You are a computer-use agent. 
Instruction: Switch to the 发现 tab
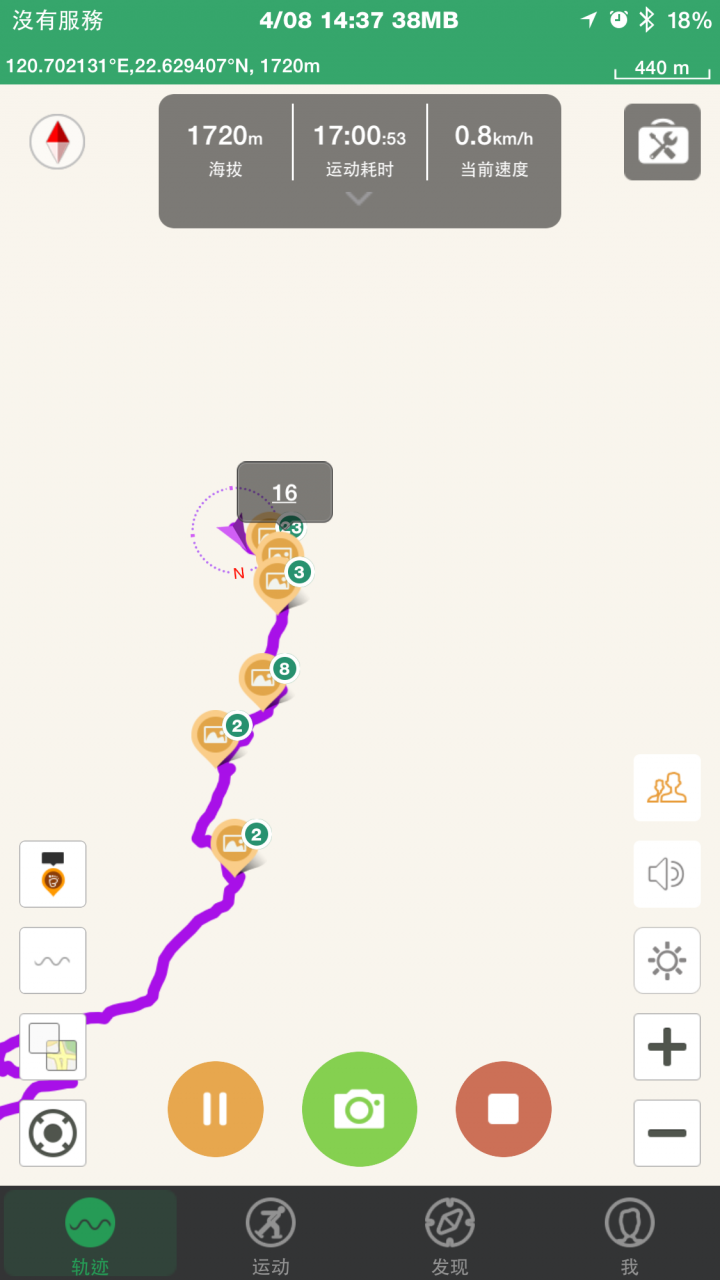pos(450,1236)
